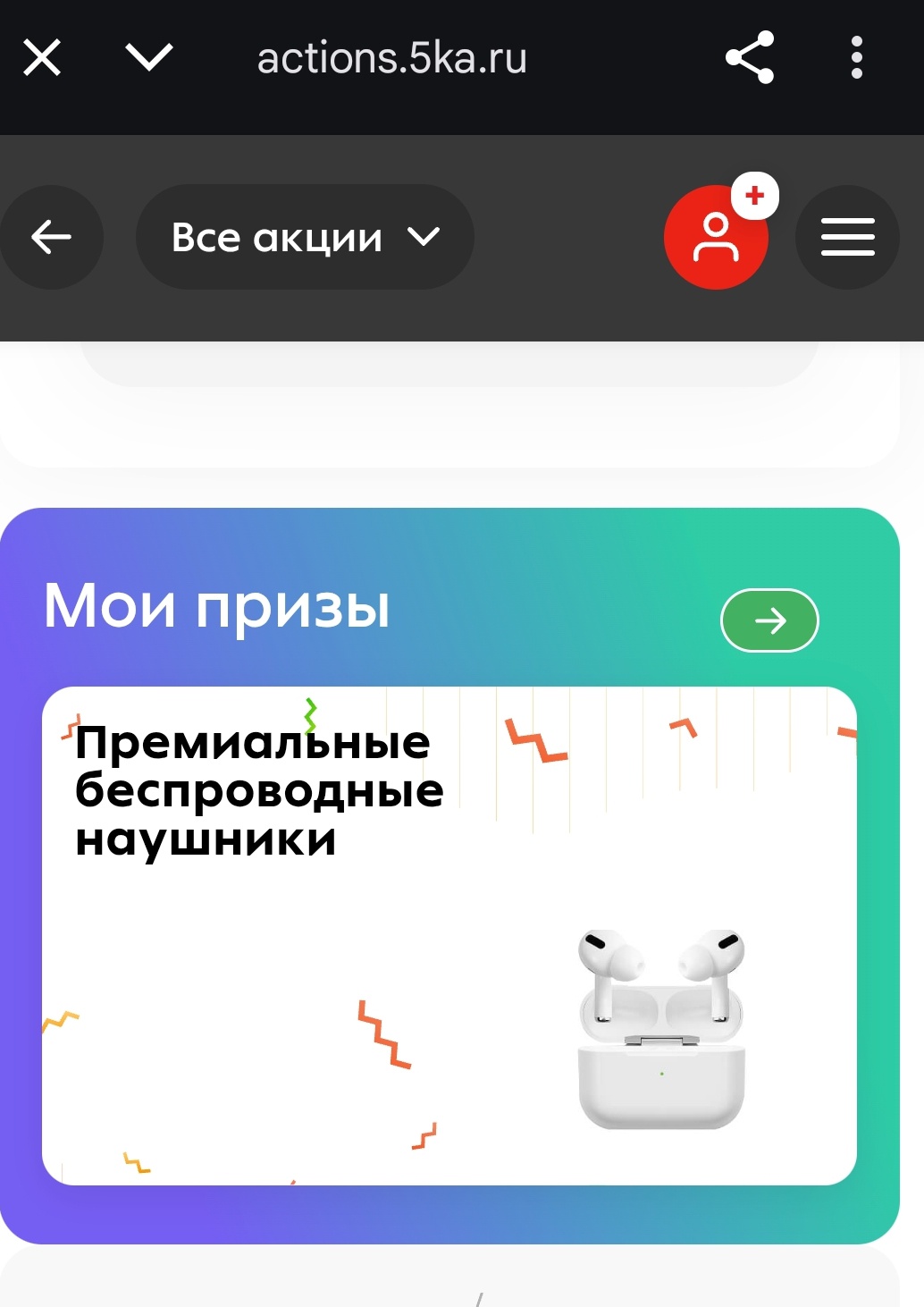Open Мои призы with the green arrow
Image resolution: width=924 pixels, height=1307 pixels.
point(769,620)
